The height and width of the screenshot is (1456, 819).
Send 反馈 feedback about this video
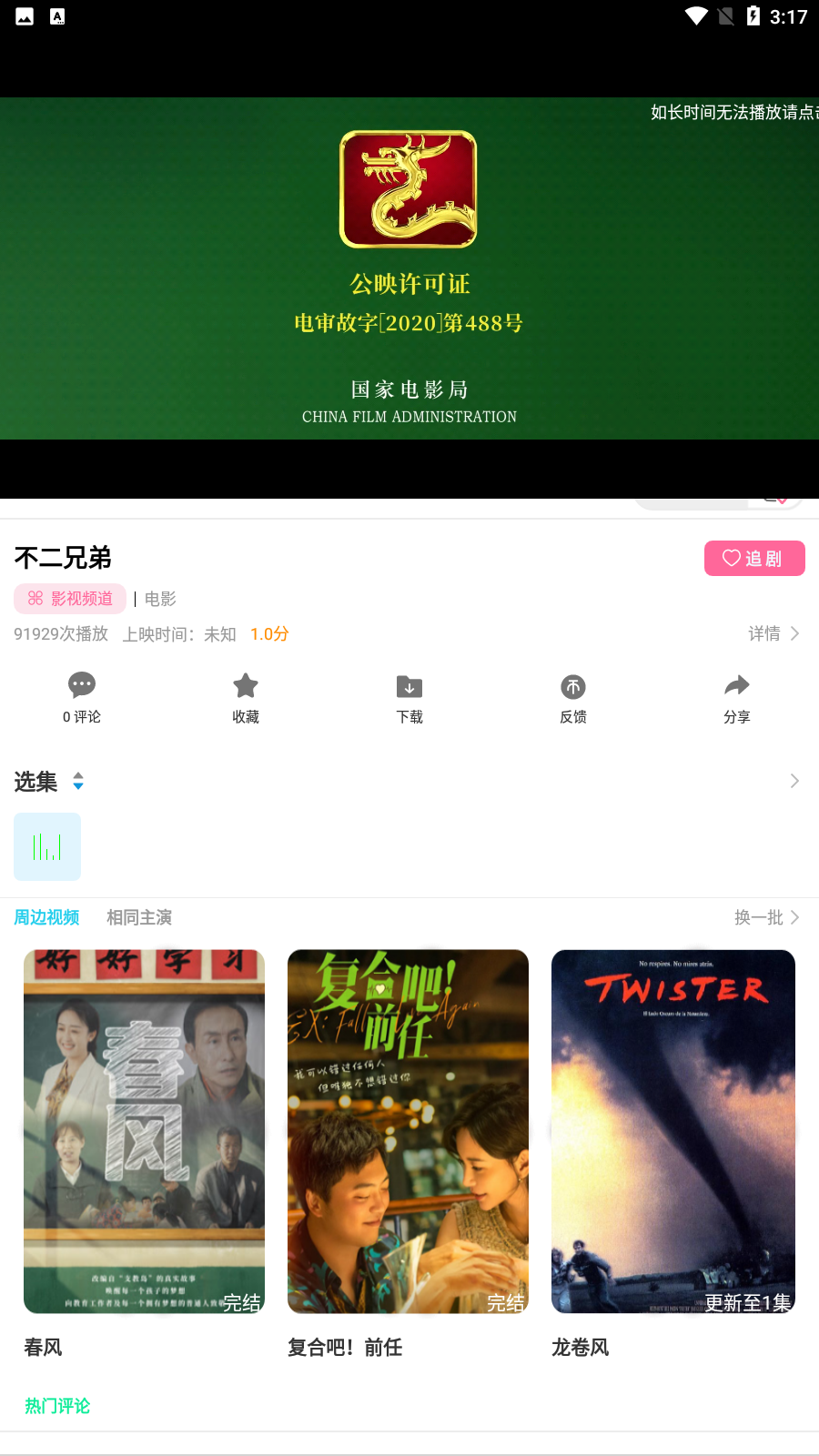(x=573, y=698)
